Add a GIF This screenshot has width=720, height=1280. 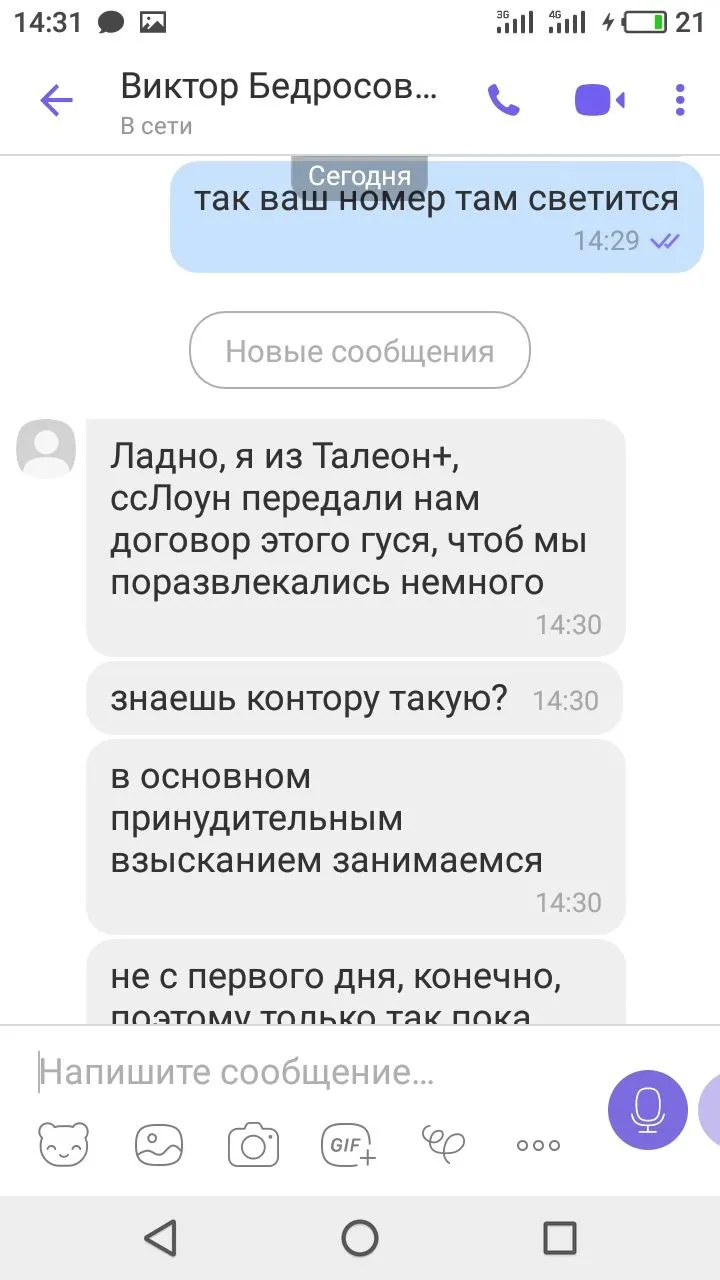pyautogui.click(x=348, y=1145)
